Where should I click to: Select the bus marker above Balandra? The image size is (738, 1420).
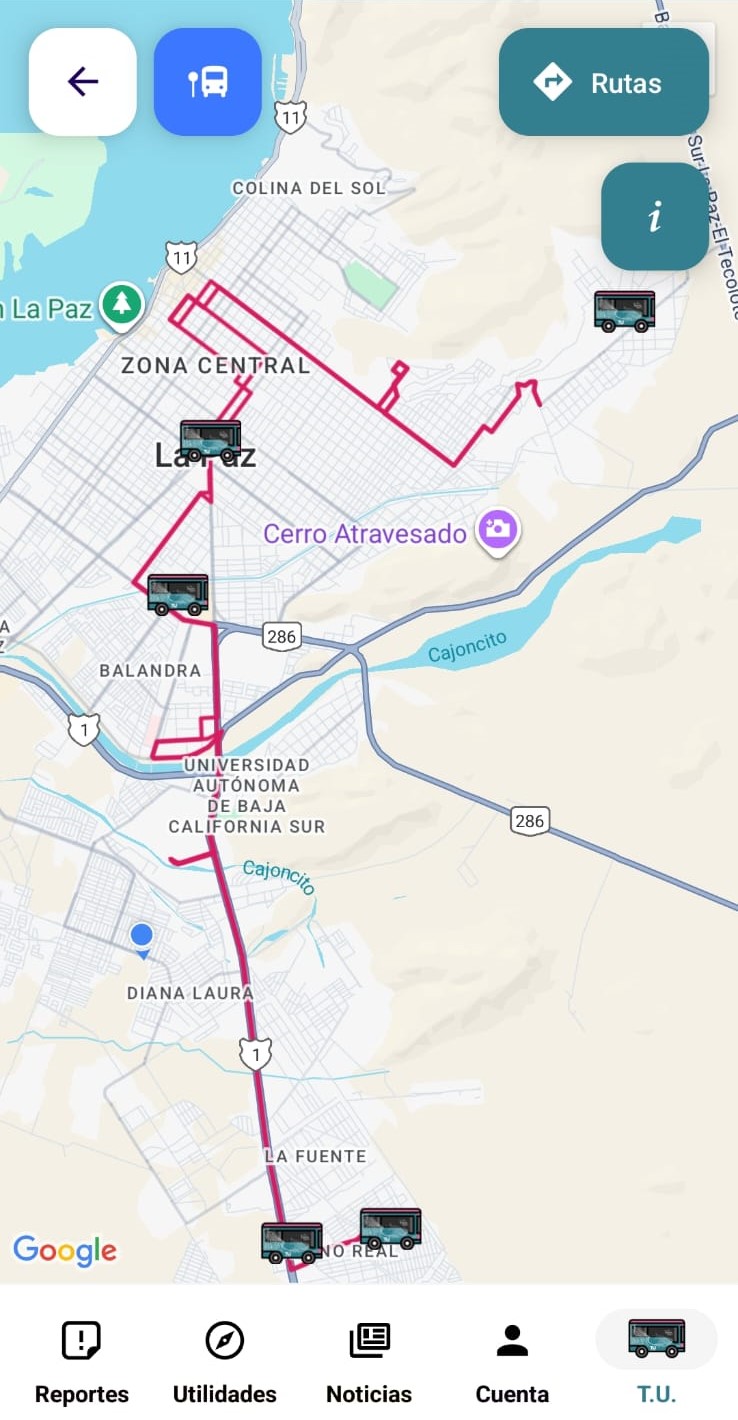click(178, 594)
